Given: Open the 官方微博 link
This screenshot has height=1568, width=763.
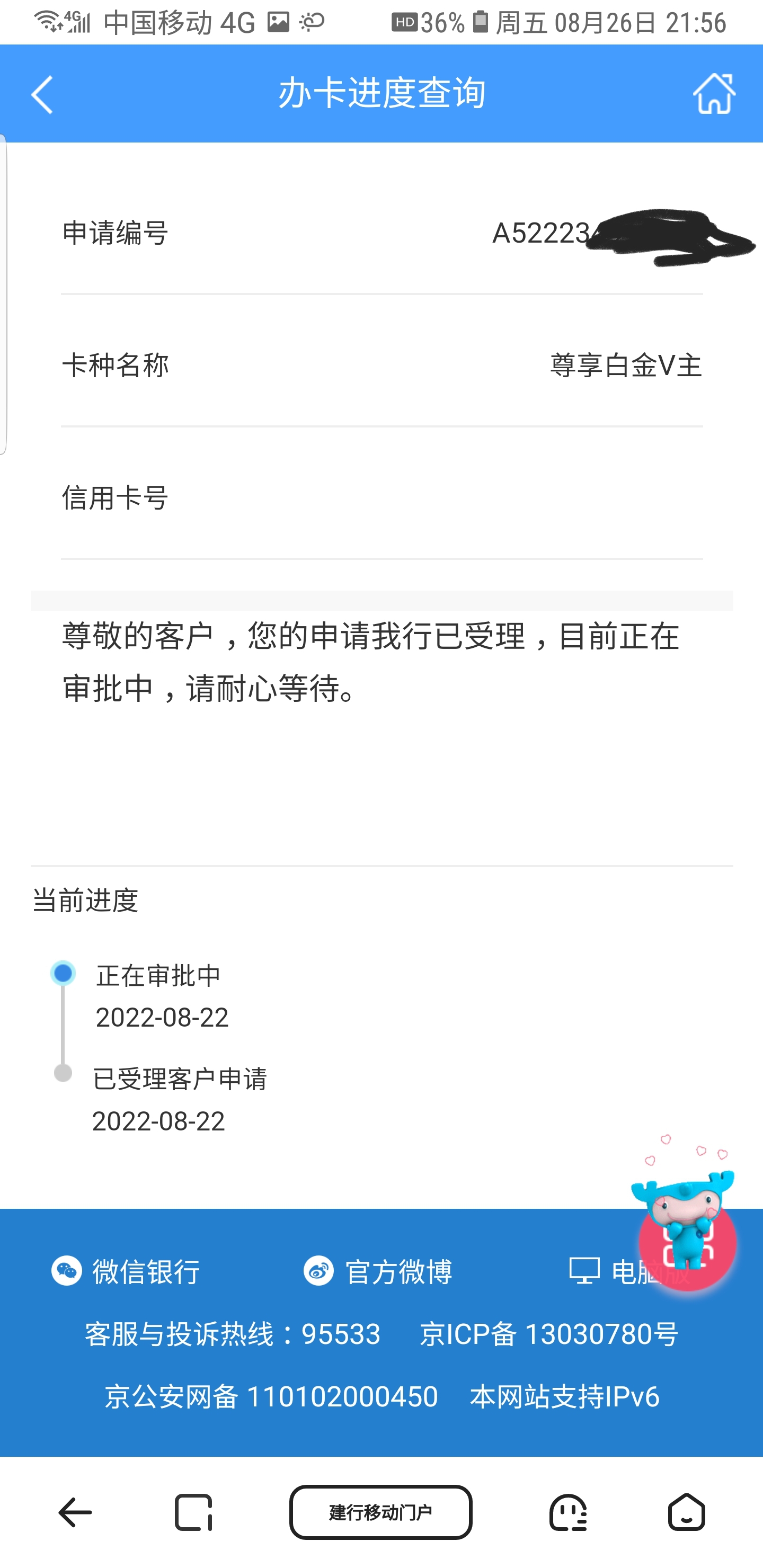Looking at the screenshot, I should (378, 1271).
